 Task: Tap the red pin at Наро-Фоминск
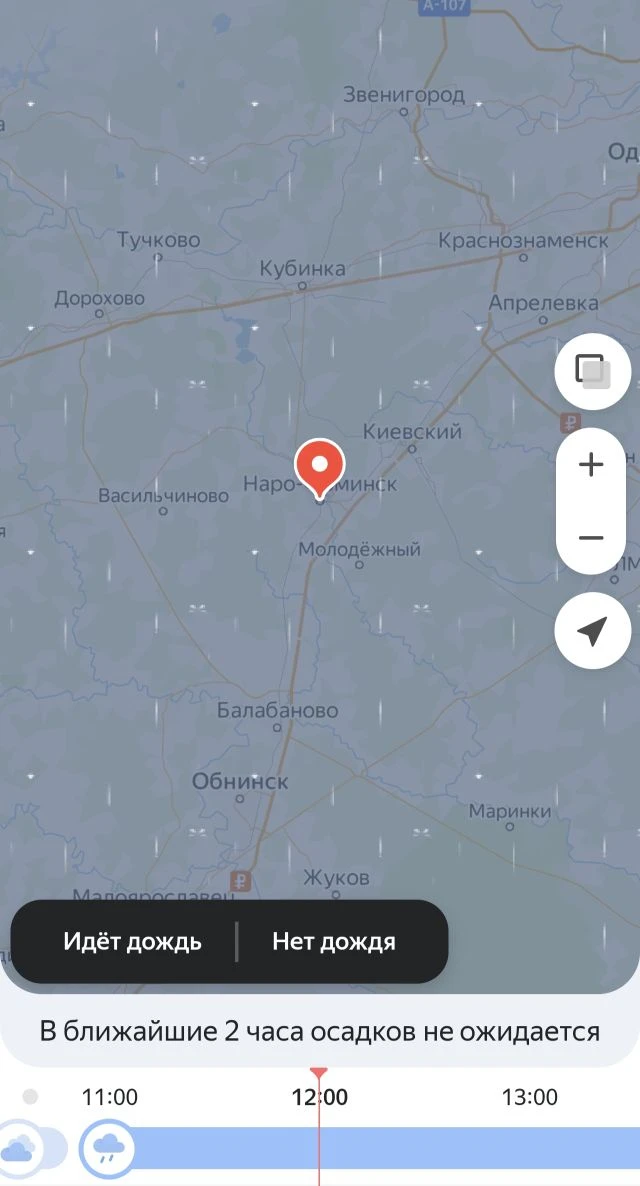point(319,466)
